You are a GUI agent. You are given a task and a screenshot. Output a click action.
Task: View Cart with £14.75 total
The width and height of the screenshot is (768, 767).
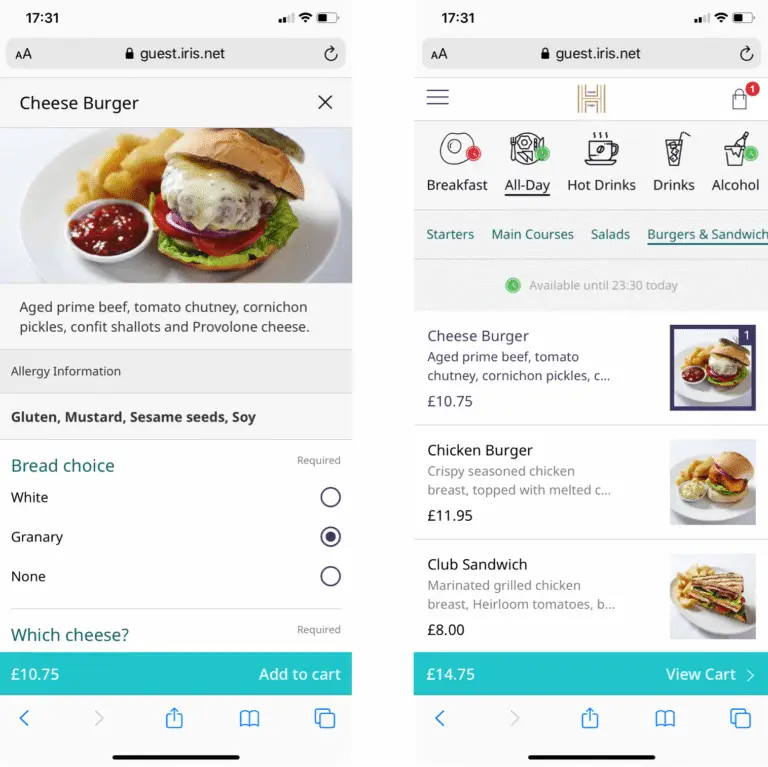pos(710,674)
